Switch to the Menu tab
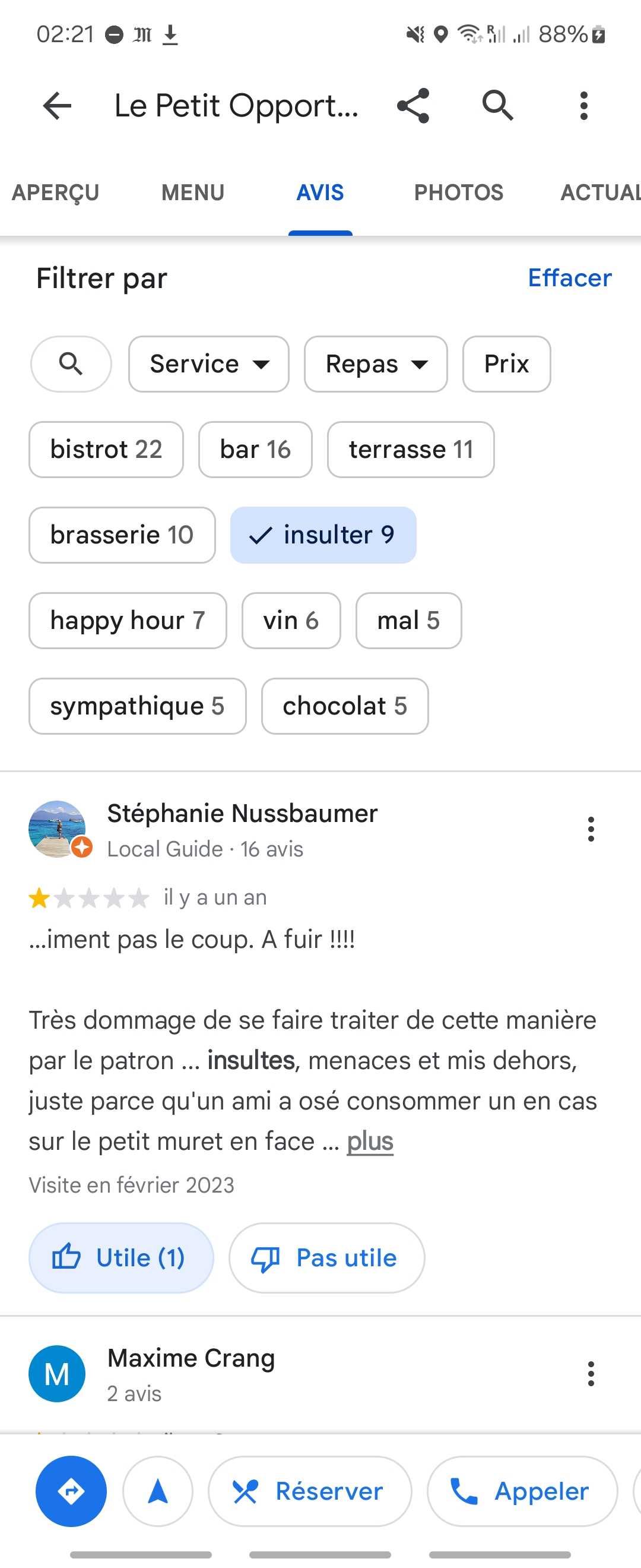This screenshot has height=1568, width=641. pyautogui.click(x=193, y=193)
